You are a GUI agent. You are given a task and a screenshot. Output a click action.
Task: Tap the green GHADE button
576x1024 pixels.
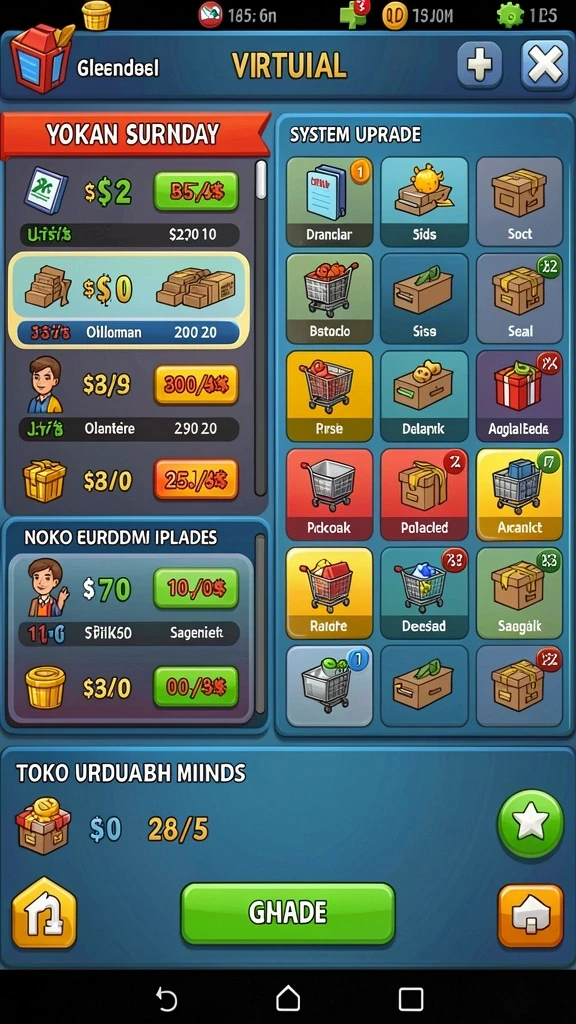pos(287,913)
